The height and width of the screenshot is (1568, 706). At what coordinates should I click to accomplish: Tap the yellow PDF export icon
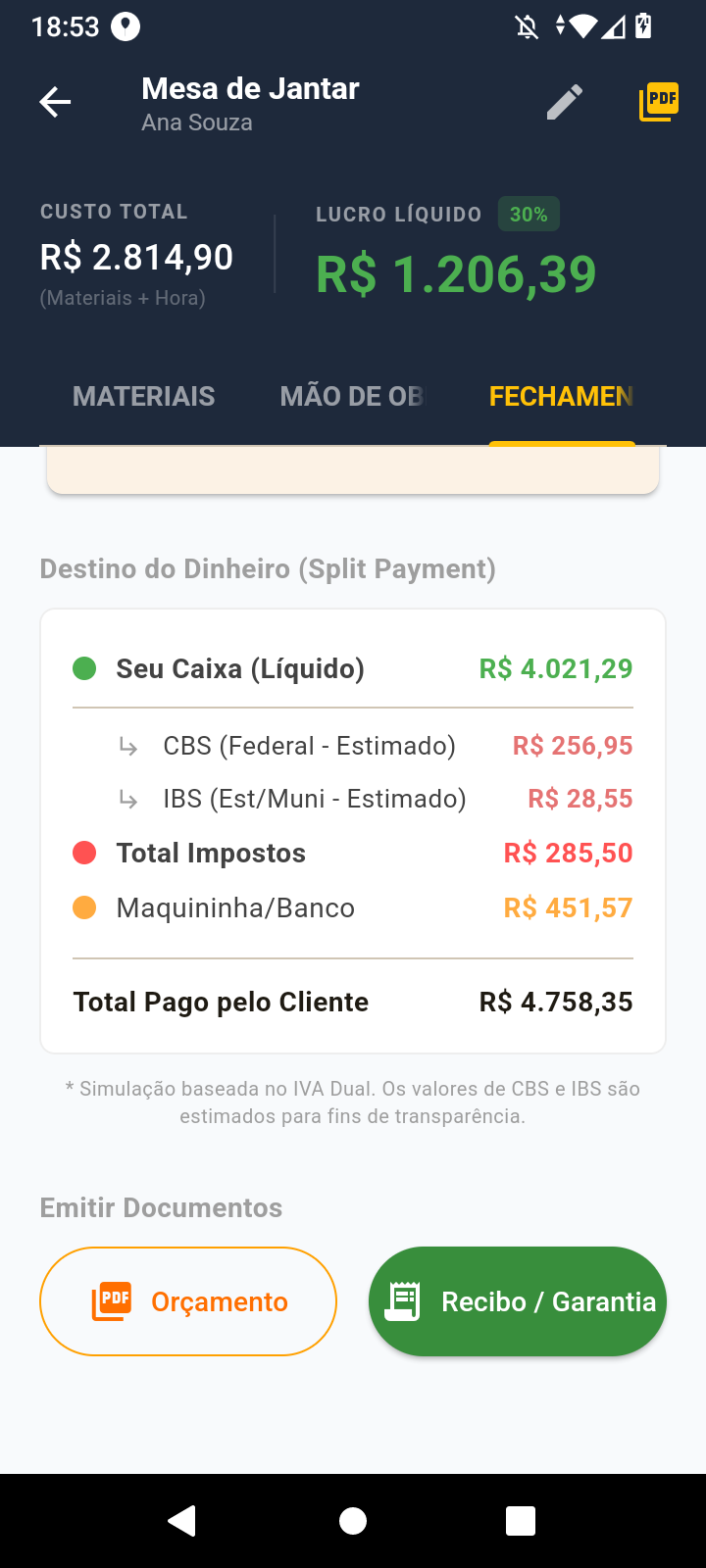(659, 100)
